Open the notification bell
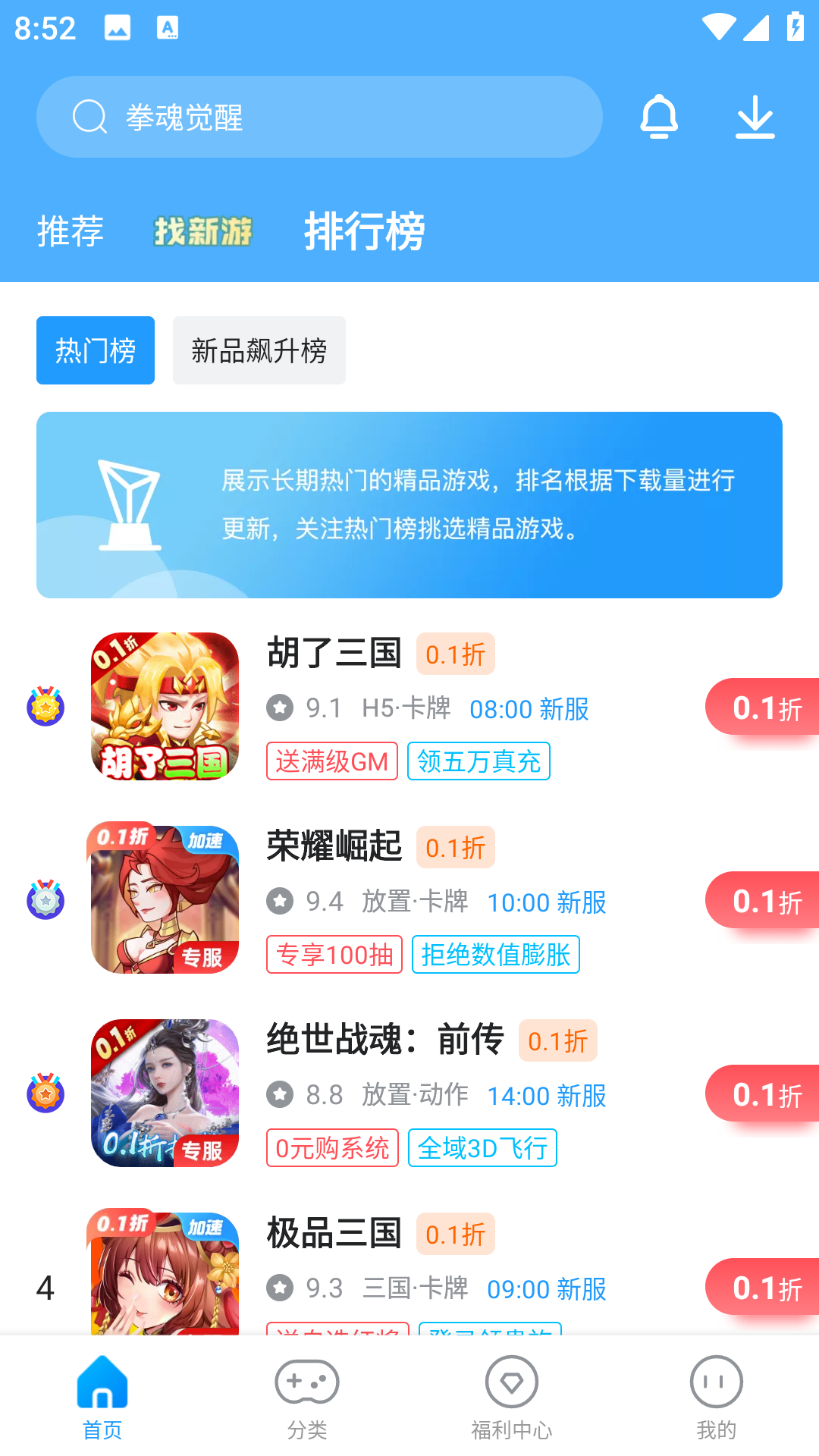 [659, 118]
